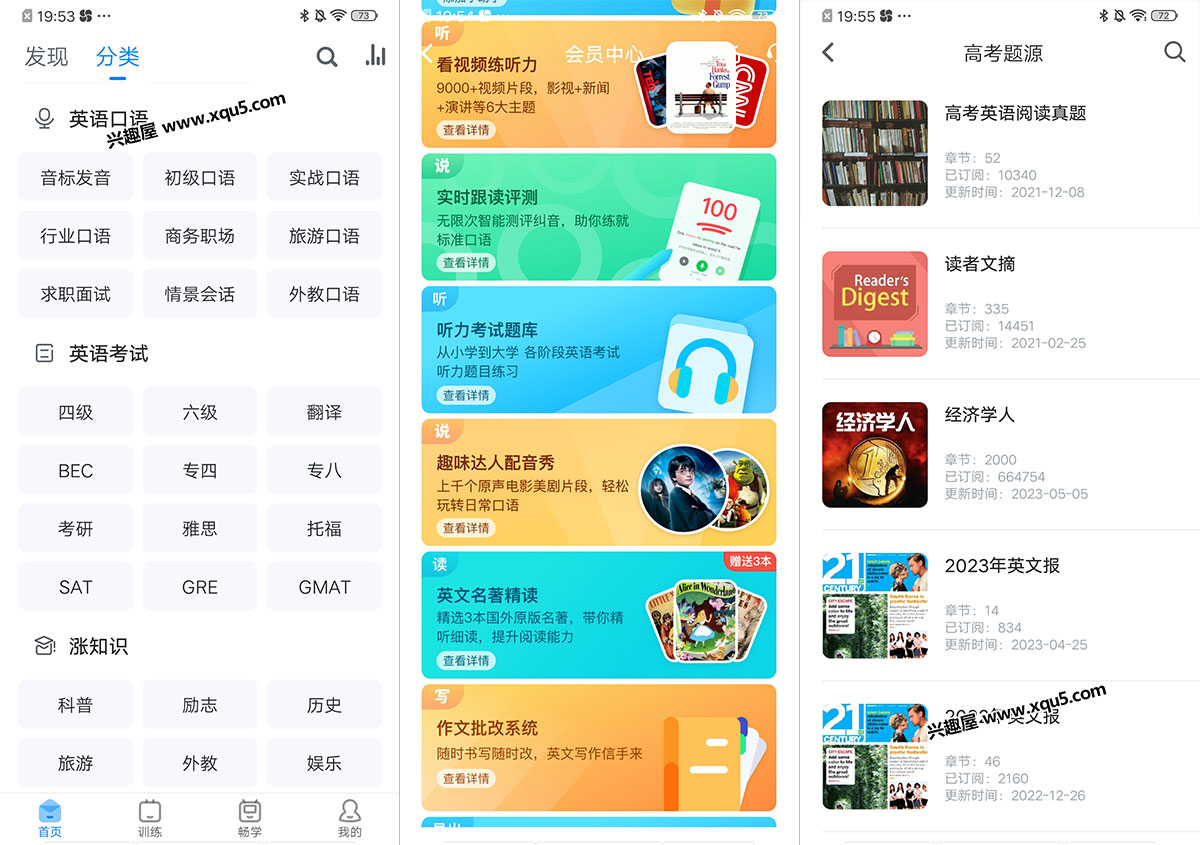
Task: Select the 商务职场 category chip
Action: [x=200, y=236]
